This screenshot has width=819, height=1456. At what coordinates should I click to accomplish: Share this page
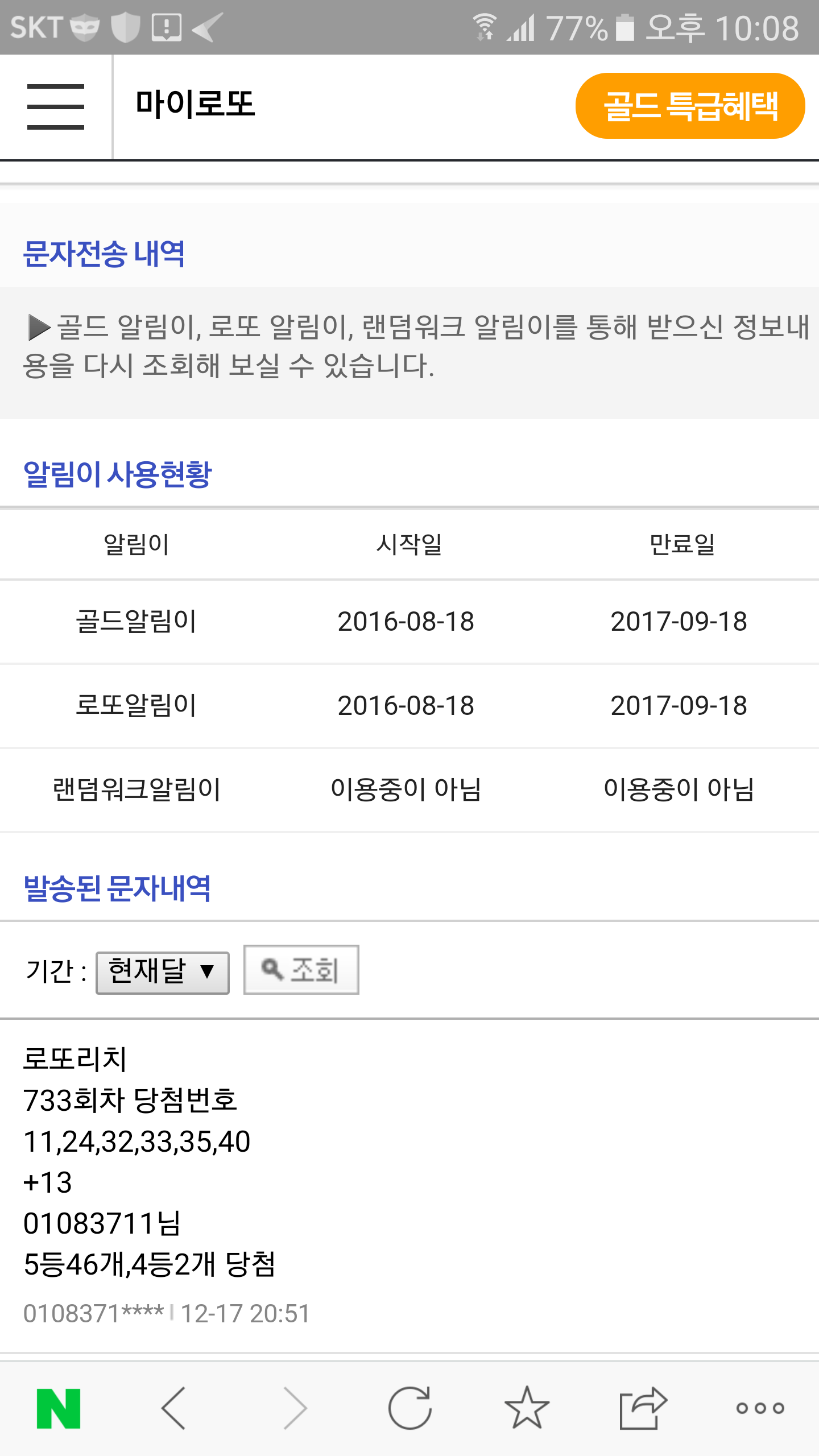[643, 1408]
